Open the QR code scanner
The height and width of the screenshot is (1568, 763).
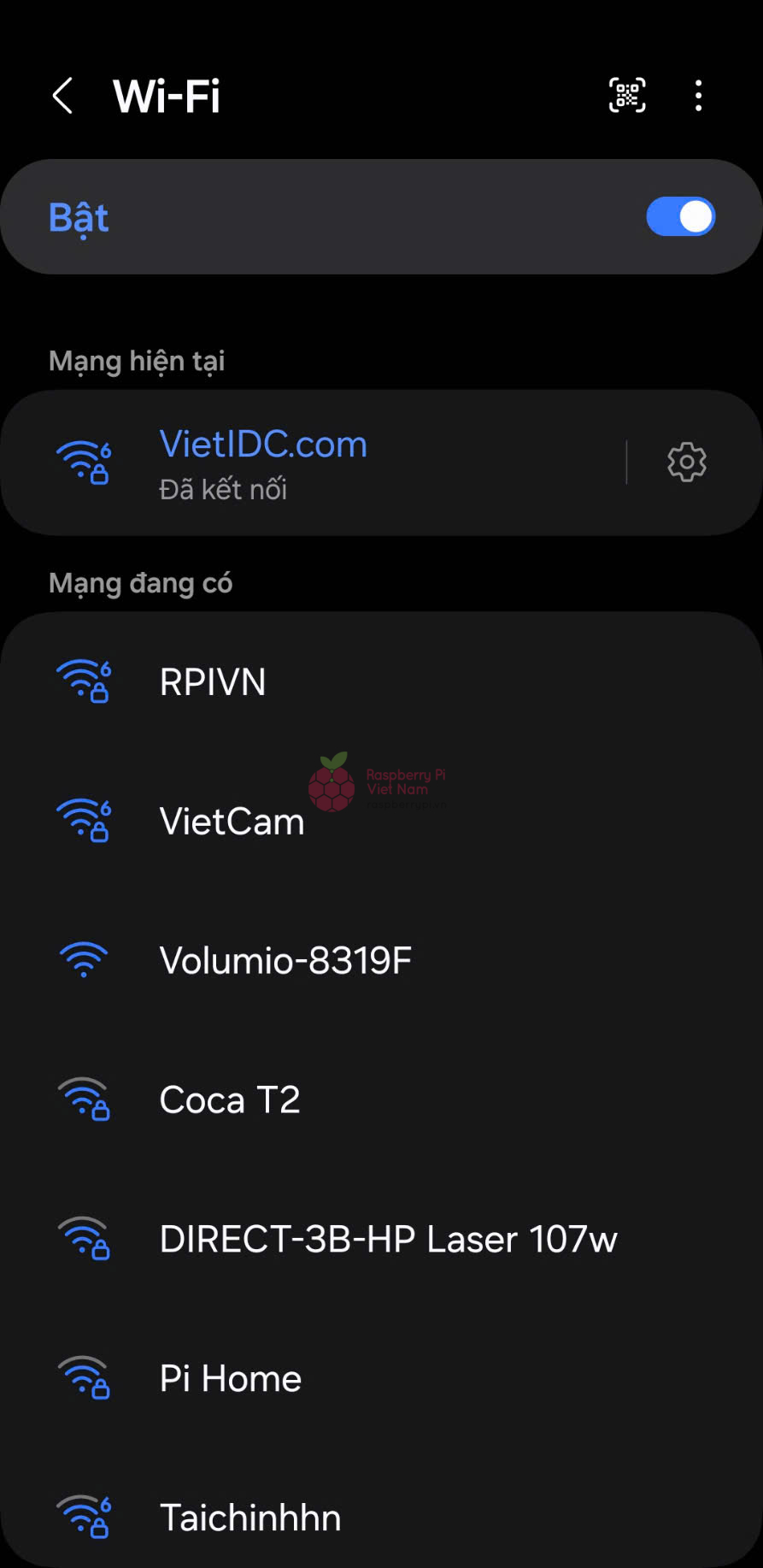[627, 96]
